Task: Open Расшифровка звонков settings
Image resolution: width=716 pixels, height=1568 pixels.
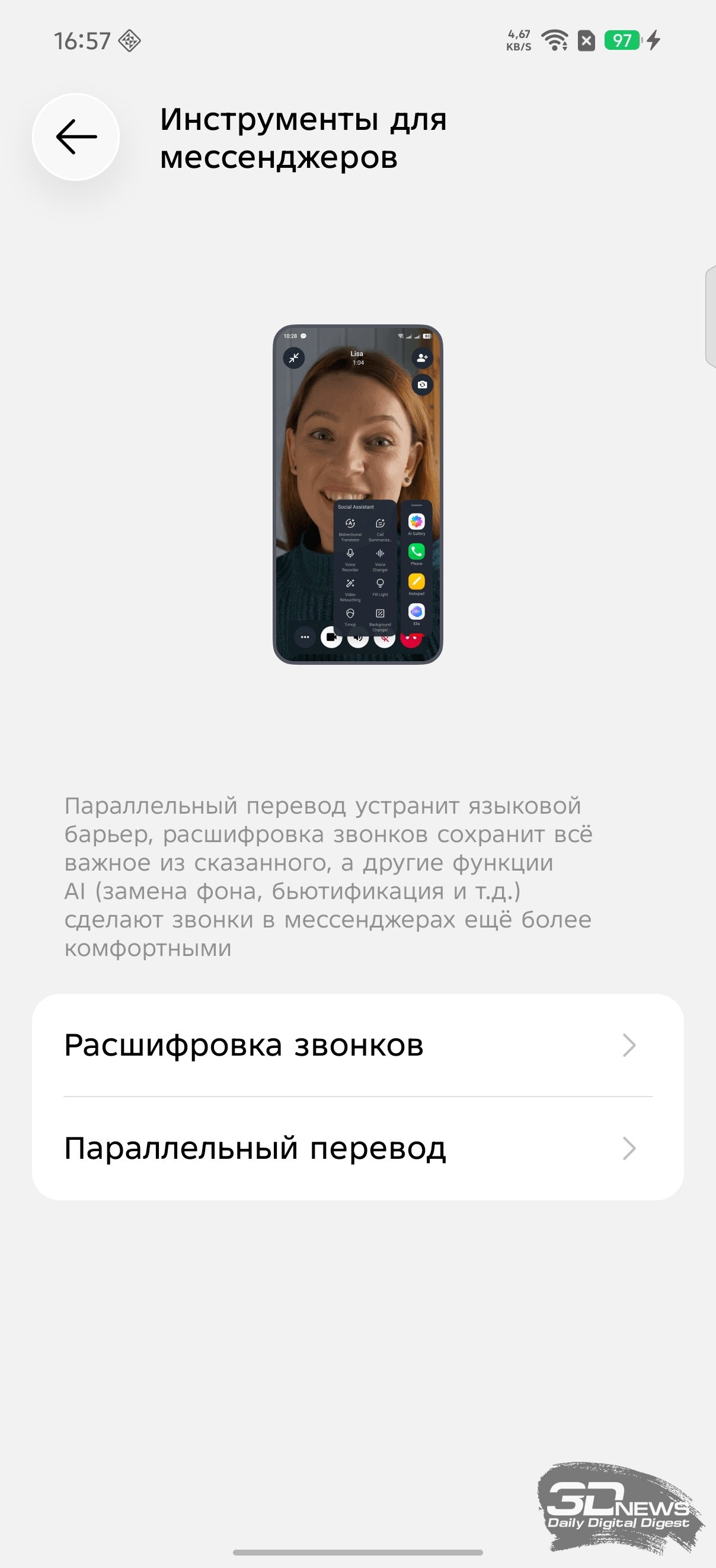Action: 357,1046
